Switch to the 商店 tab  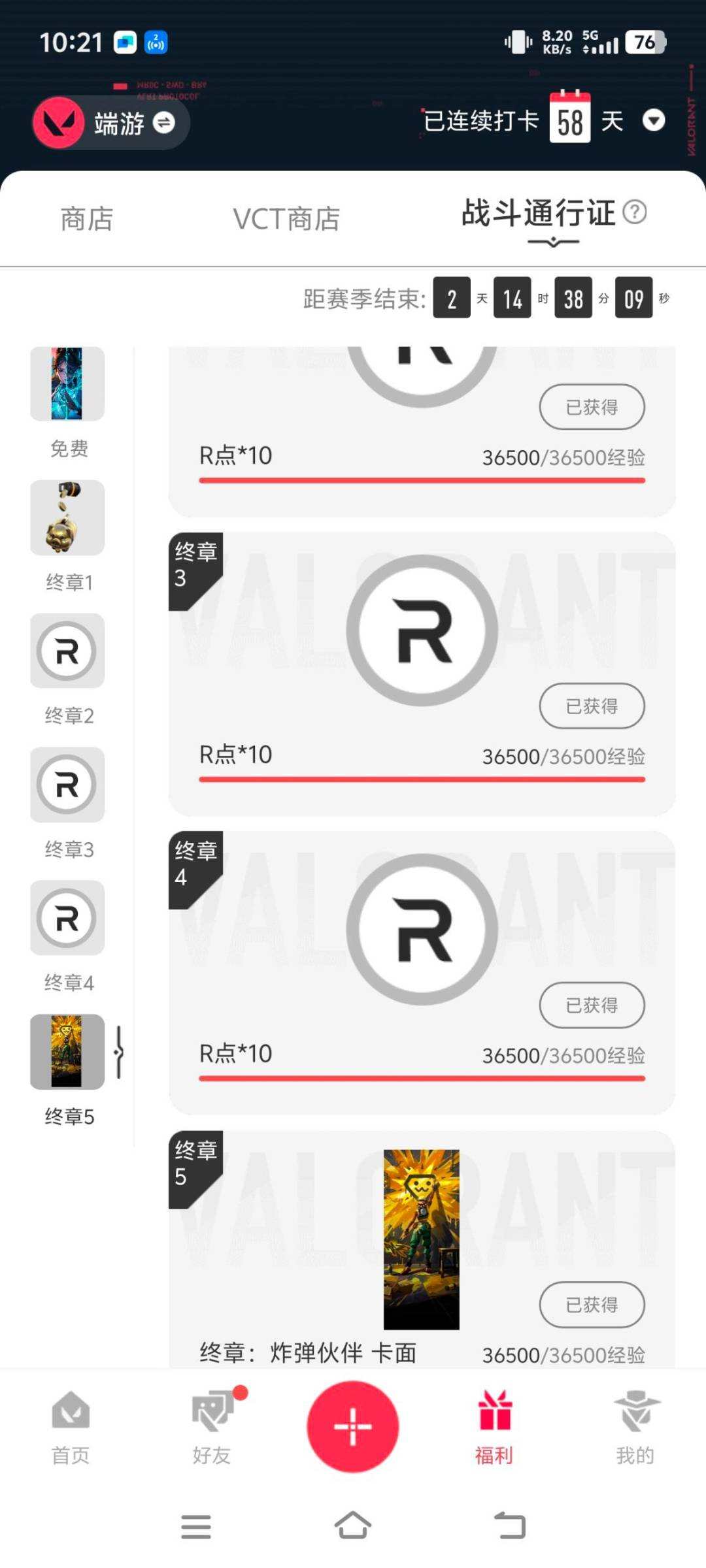click(x=87, y=219)
